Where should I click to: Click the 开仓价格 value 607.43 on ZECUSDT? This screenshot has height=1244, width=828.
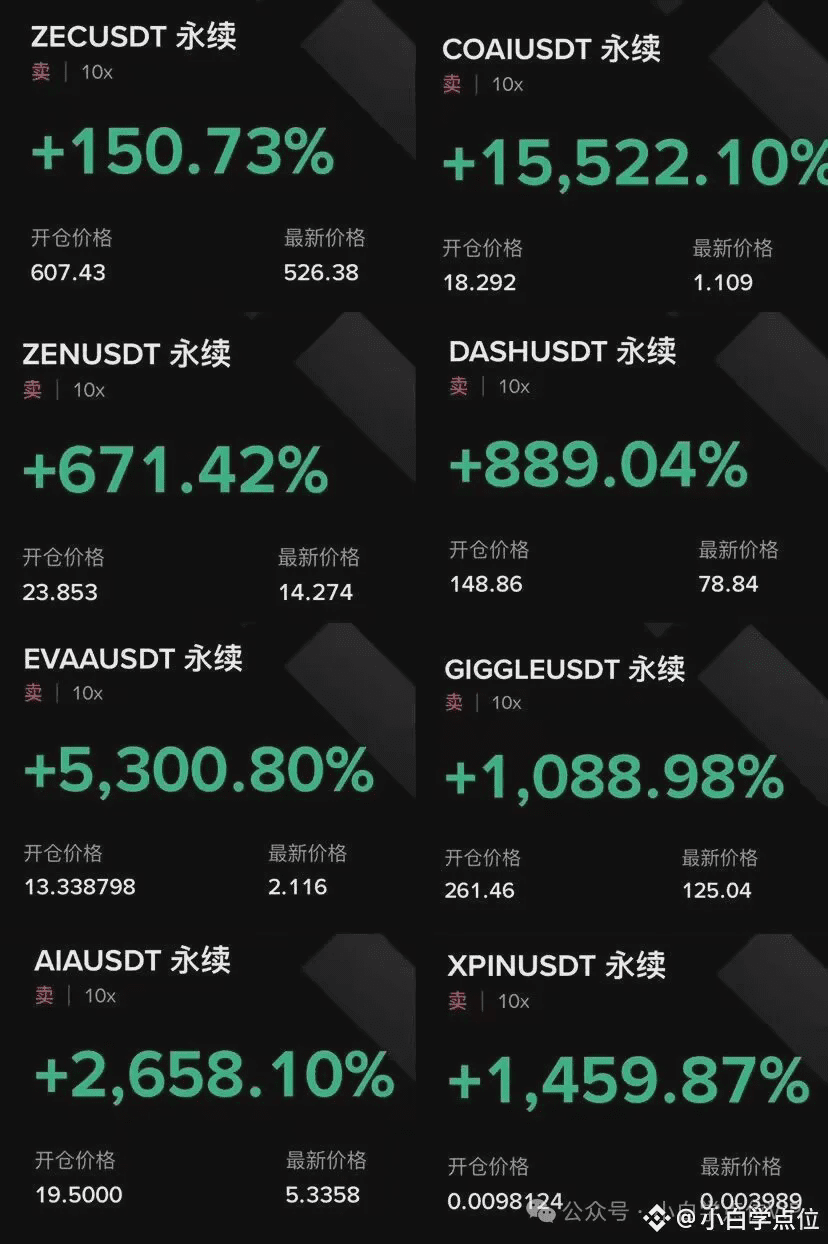click(67, 272)
